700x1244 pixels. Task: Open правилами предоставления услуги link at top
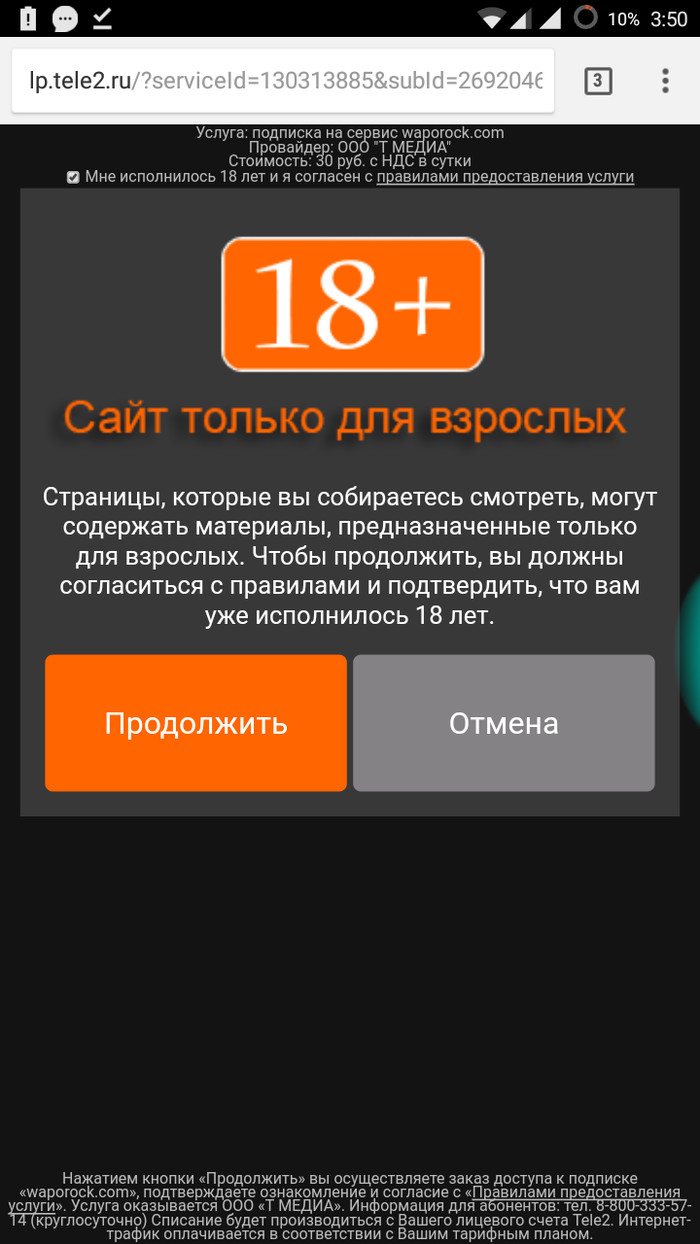[x=505, y=177]
